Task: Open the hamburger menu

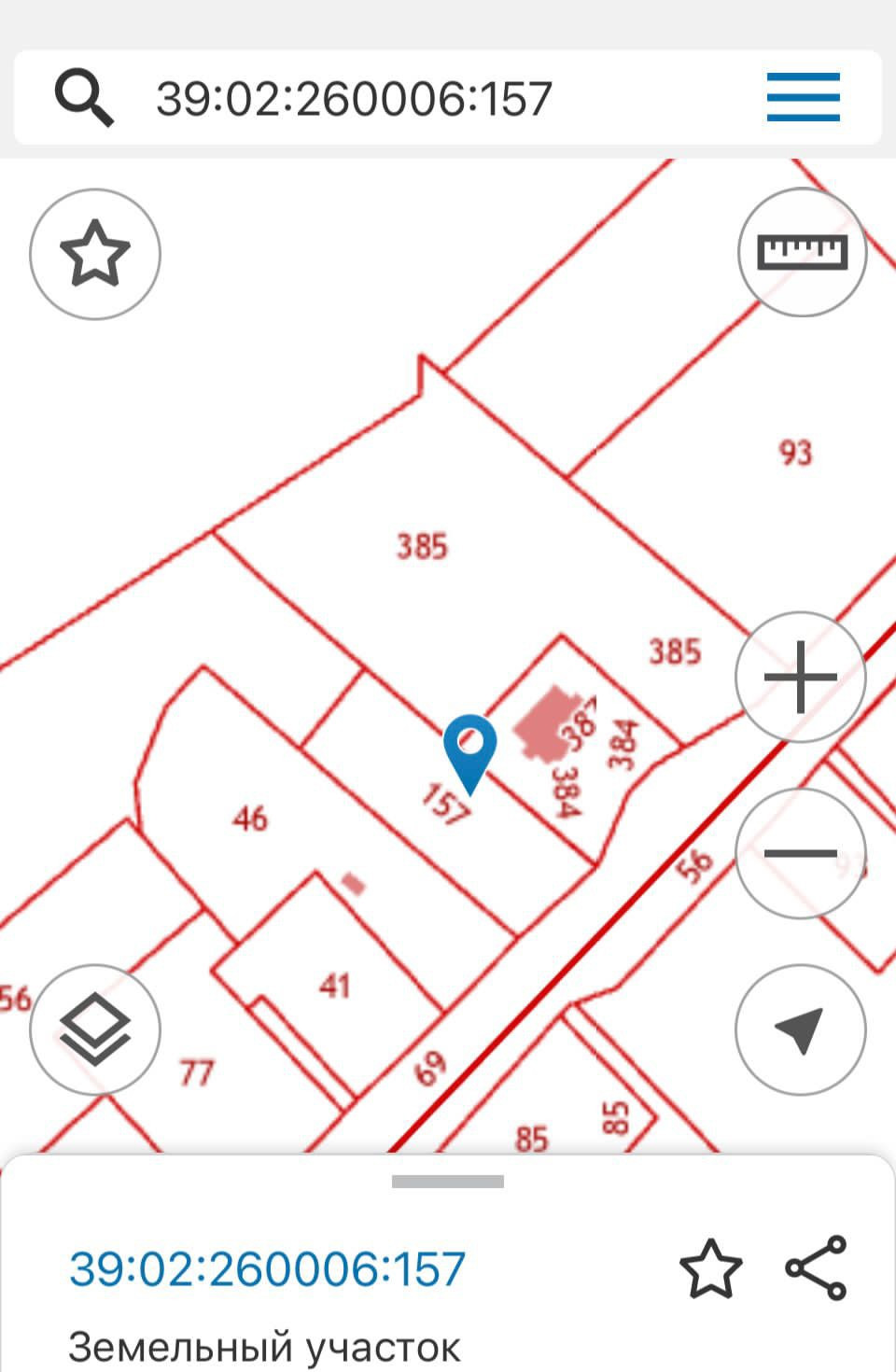Action: click(x=803, y=98)
